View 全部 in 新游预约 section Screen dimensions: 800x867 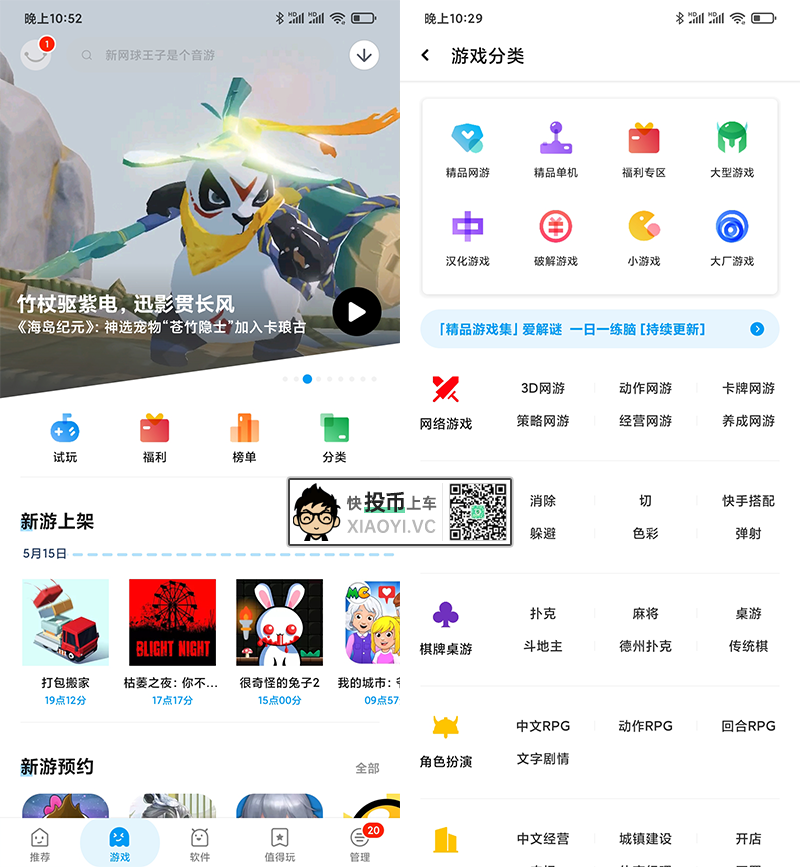tap(367, 768)
